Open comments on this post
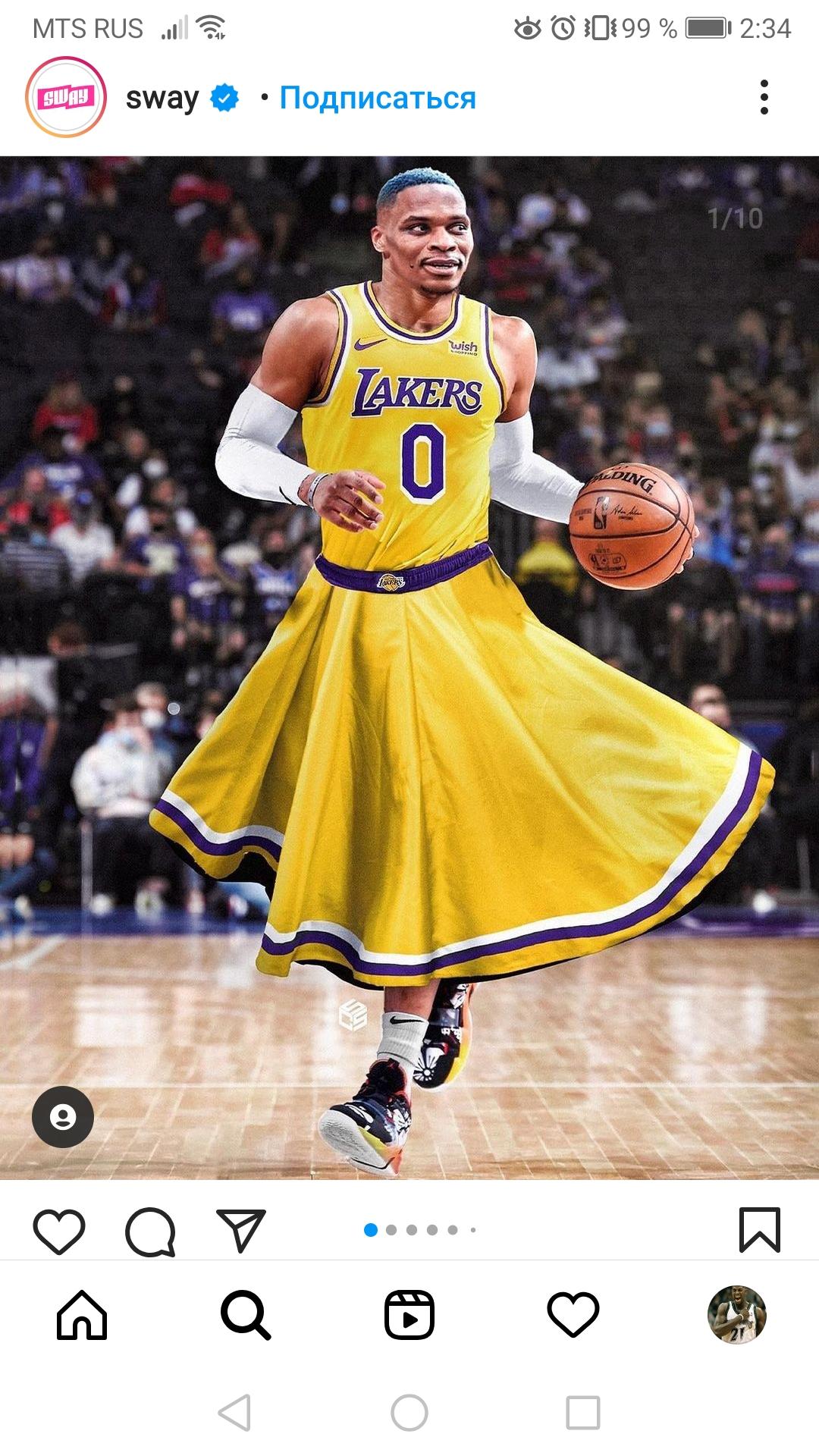 point(150,1231)
